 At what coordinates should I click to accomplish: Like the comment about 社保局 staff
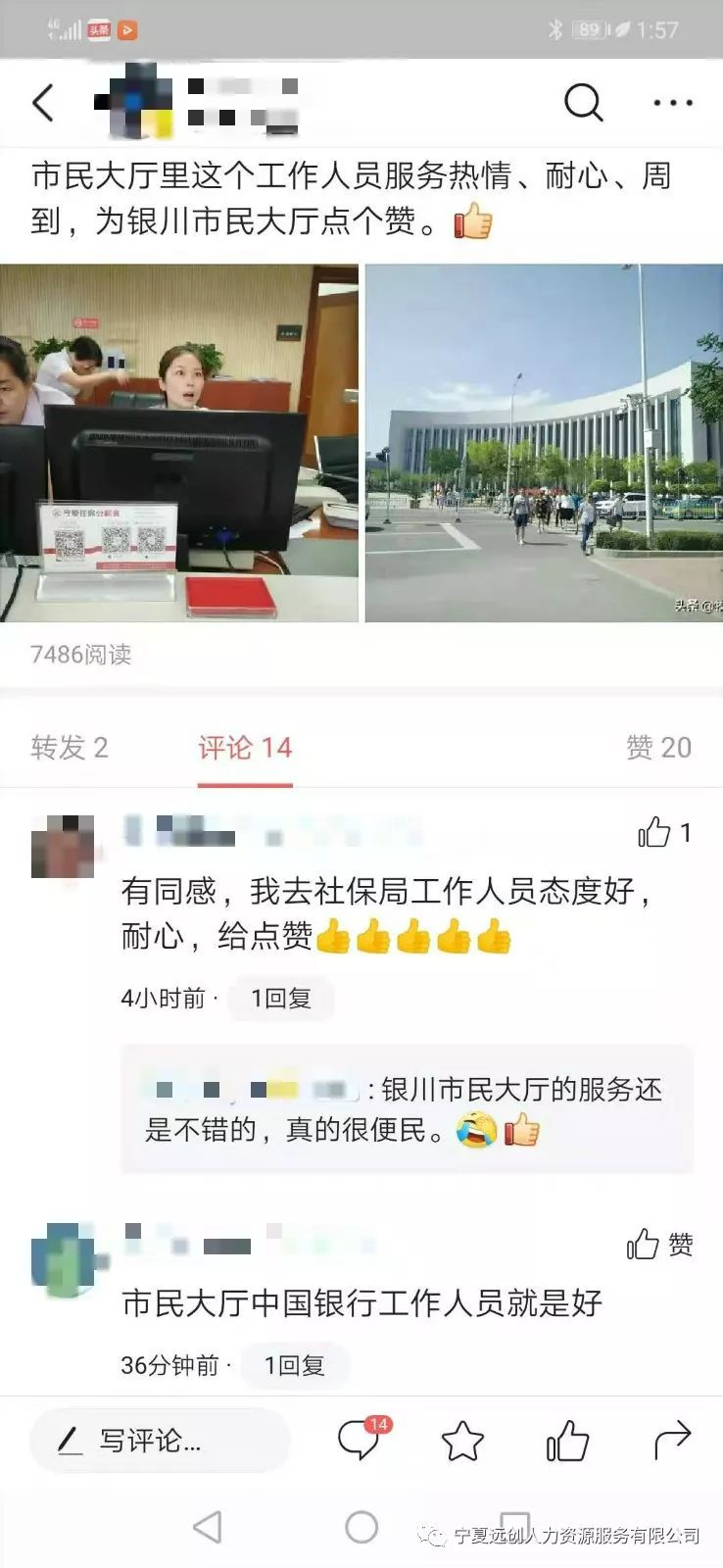654,833
